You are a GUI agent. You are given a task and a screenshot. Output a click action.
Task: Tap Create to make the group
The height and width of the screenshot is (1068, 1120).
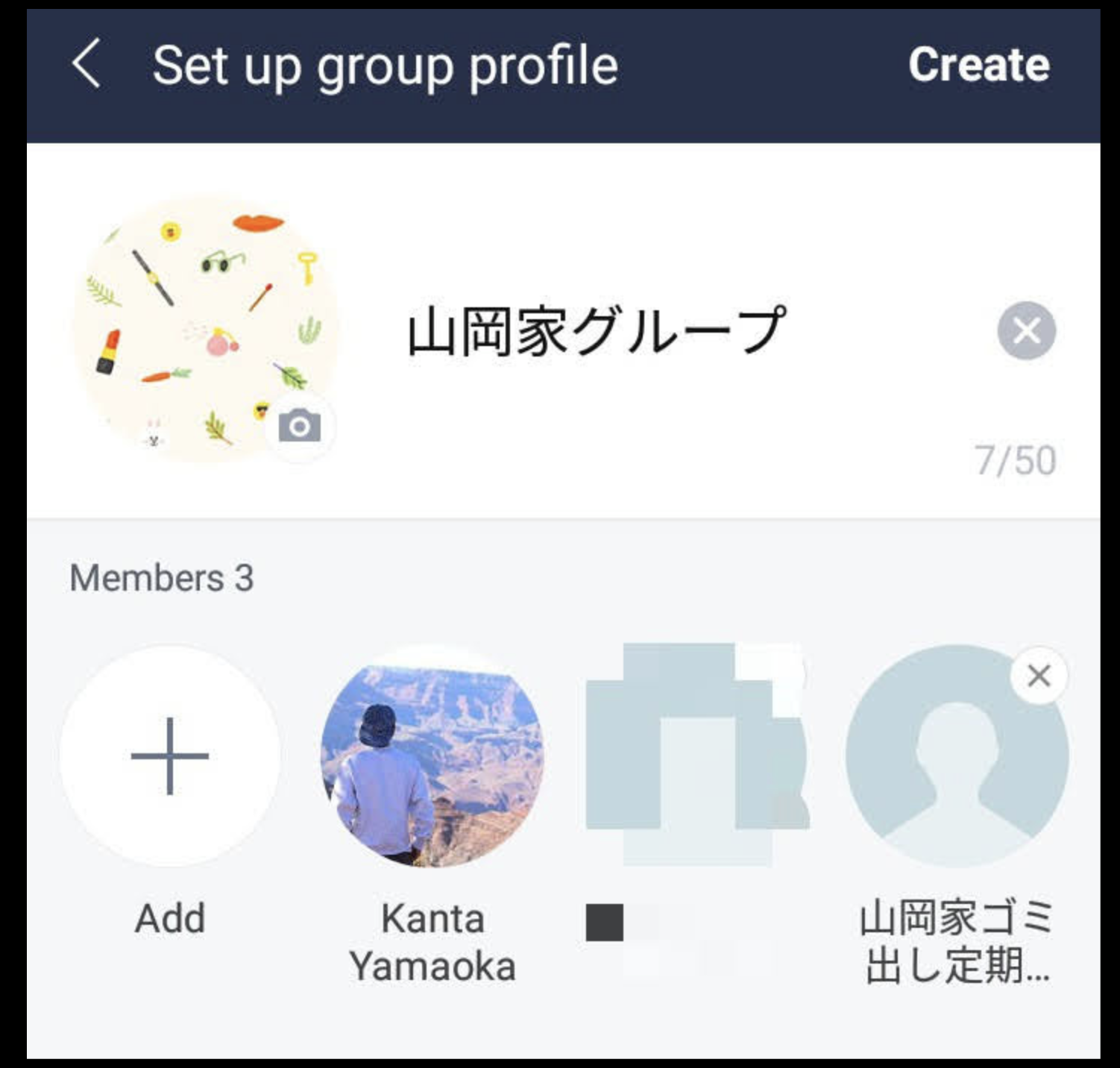point(978,65)
